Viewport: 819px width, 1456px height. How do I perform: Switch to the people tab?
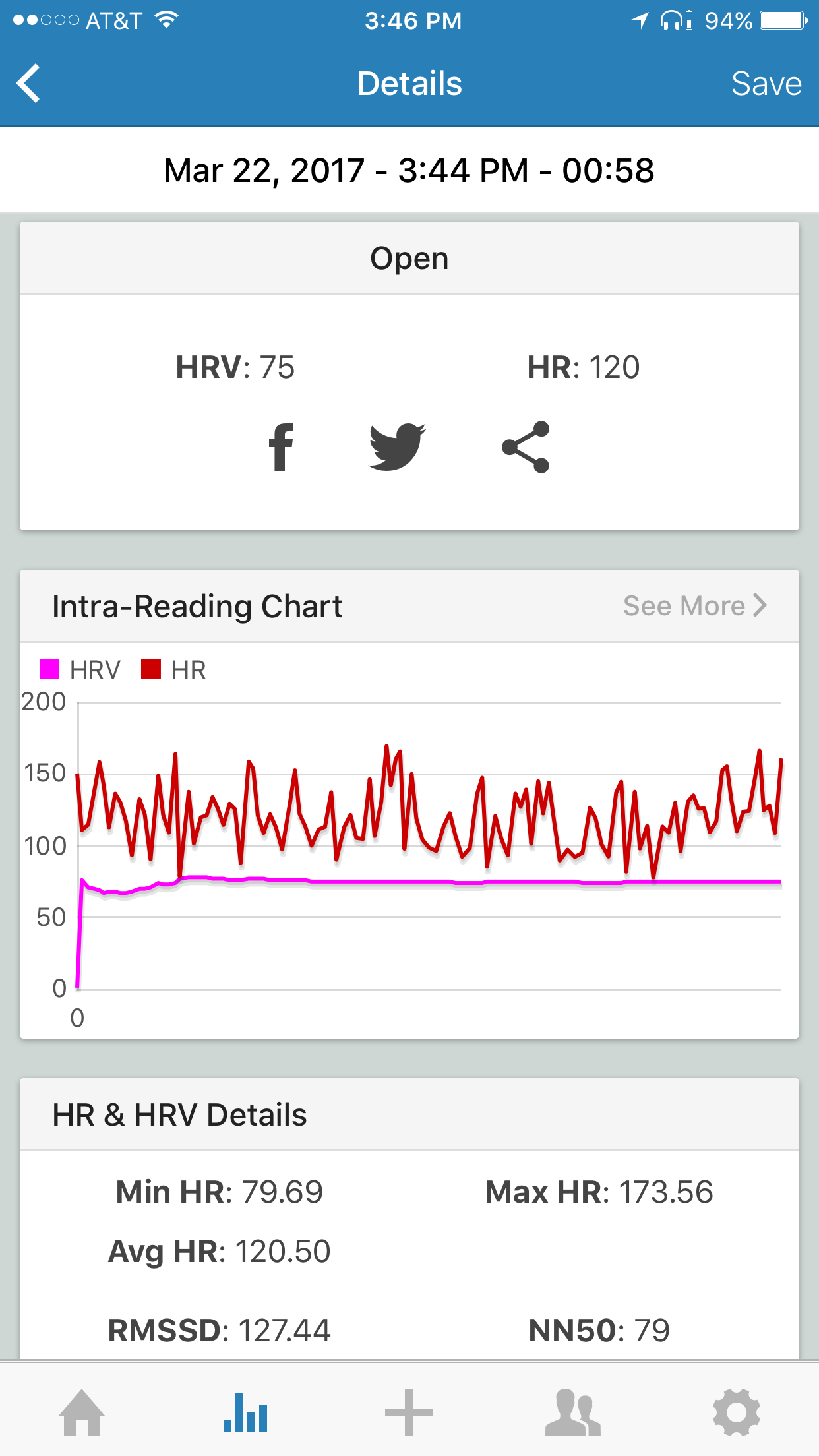pyautogui.click(x=572, y=1412)
